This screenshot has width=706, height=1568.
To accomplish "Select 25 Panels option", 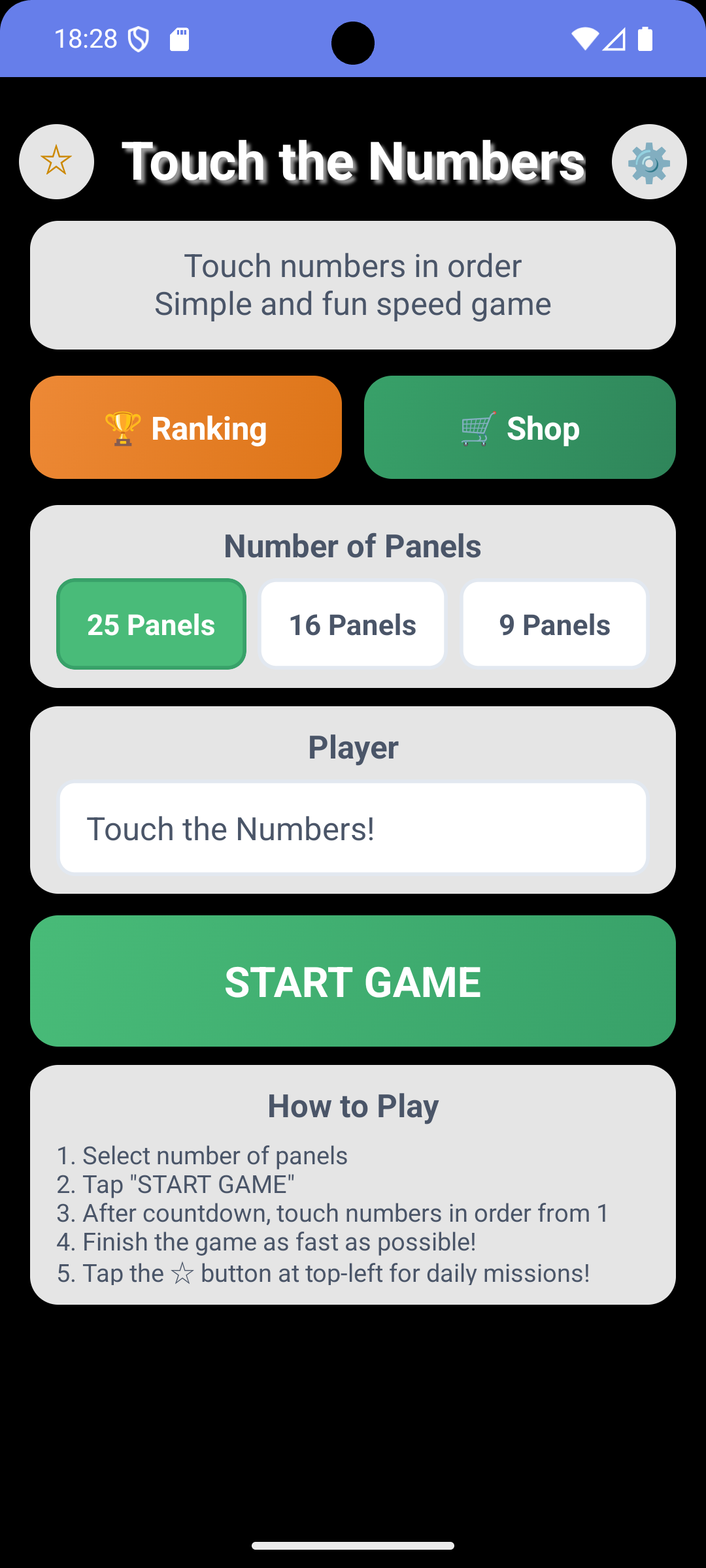I will point(151,624).
